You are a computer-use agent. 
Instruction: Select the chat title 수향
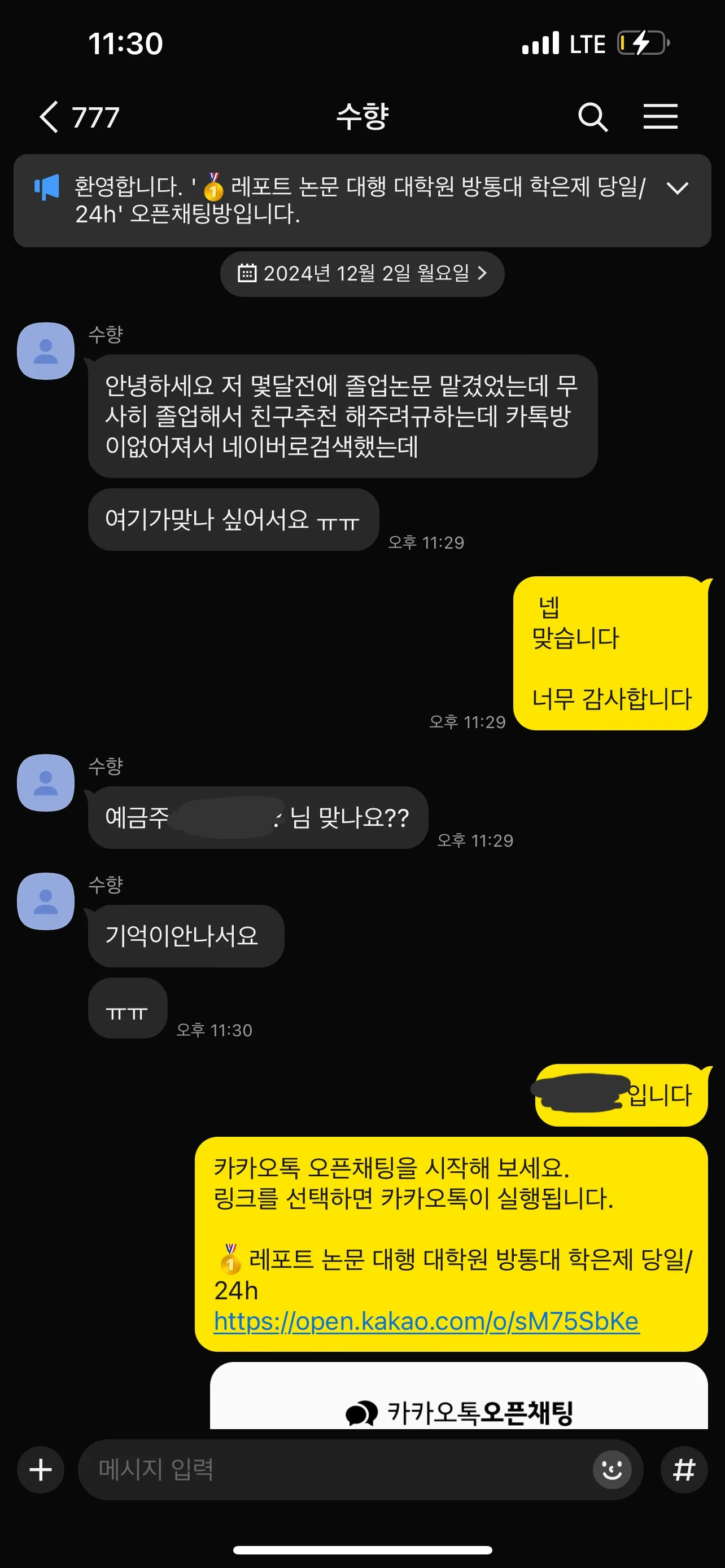[362, 116]
